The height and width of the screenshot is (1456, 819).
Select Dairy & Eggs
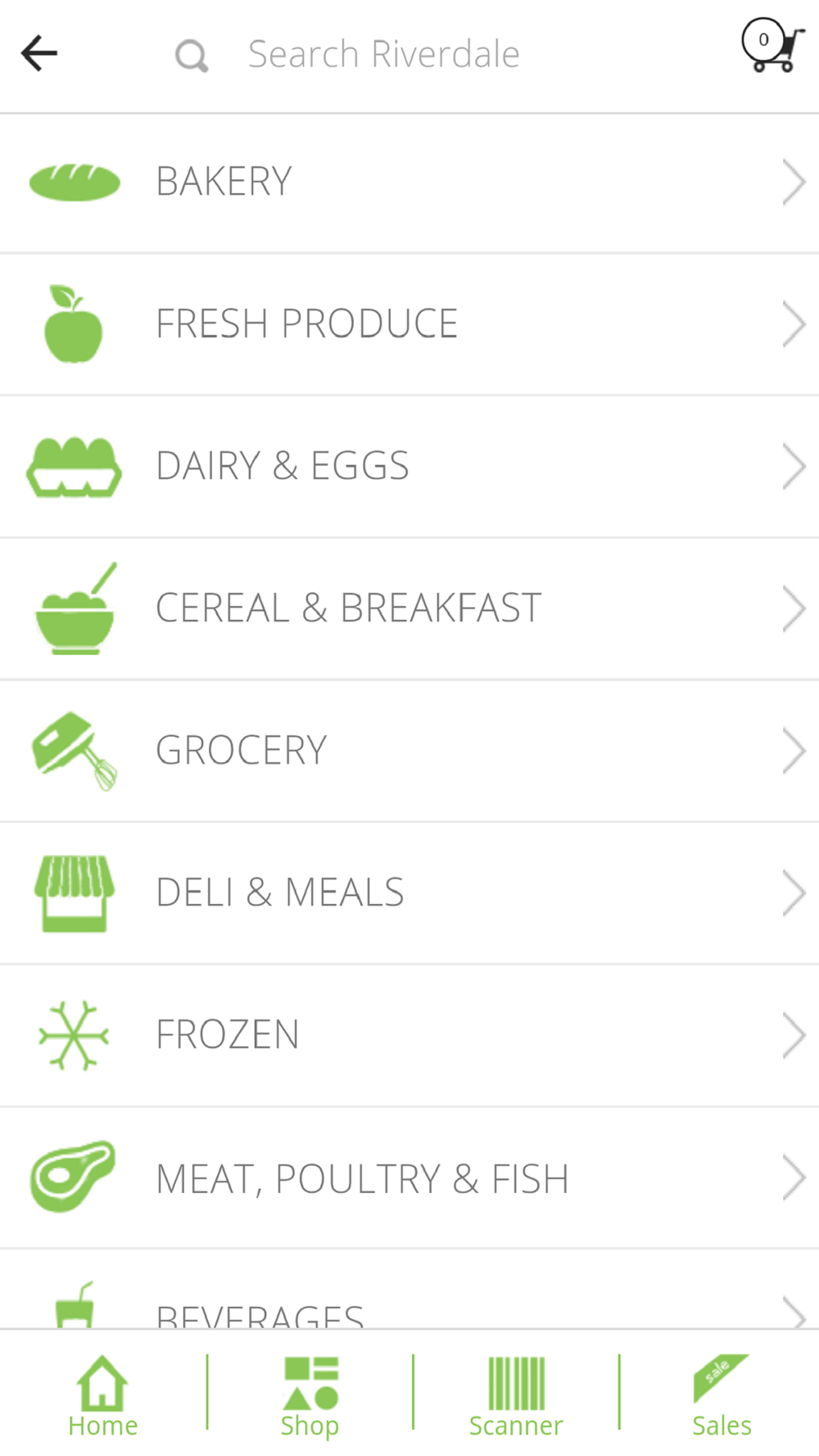point(409,467)
